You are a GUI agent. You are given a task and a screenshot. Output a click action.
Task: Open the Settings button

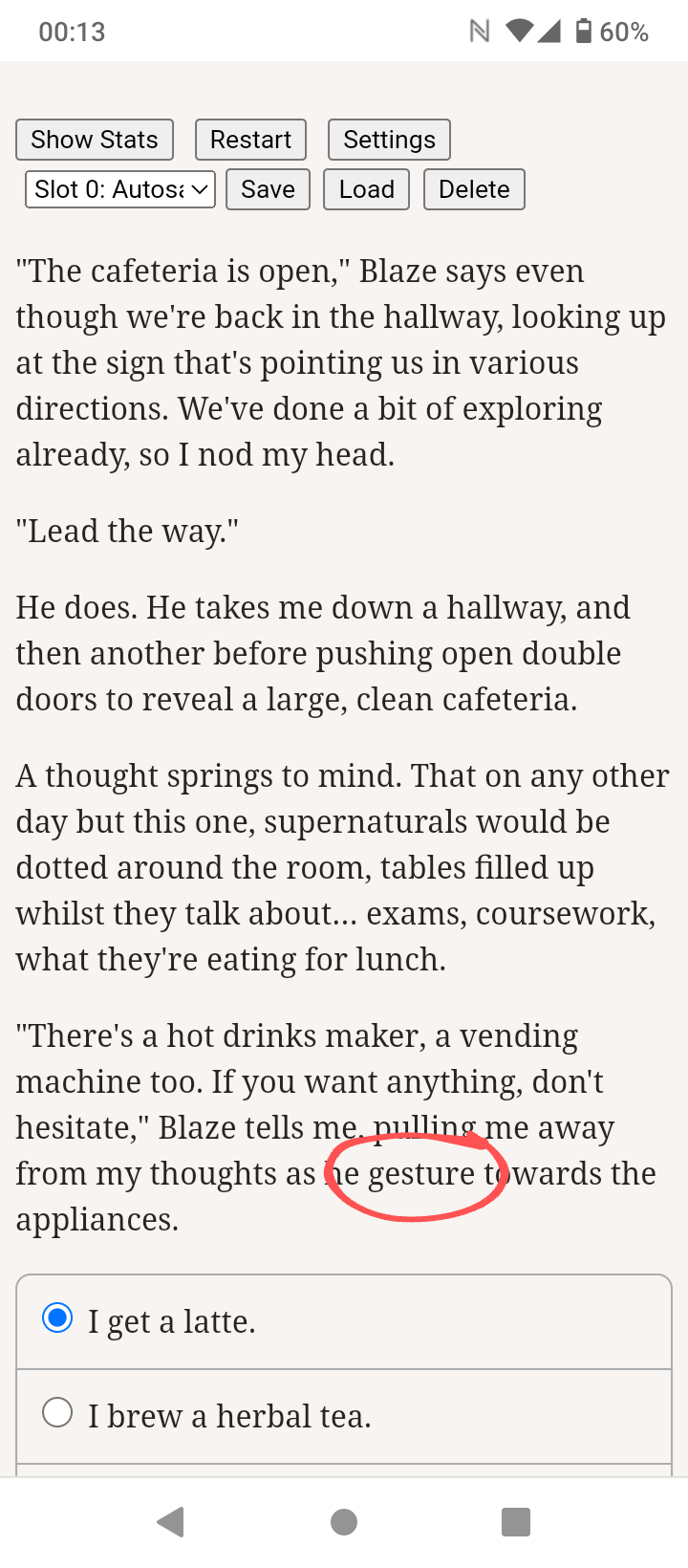pos(389,140)
